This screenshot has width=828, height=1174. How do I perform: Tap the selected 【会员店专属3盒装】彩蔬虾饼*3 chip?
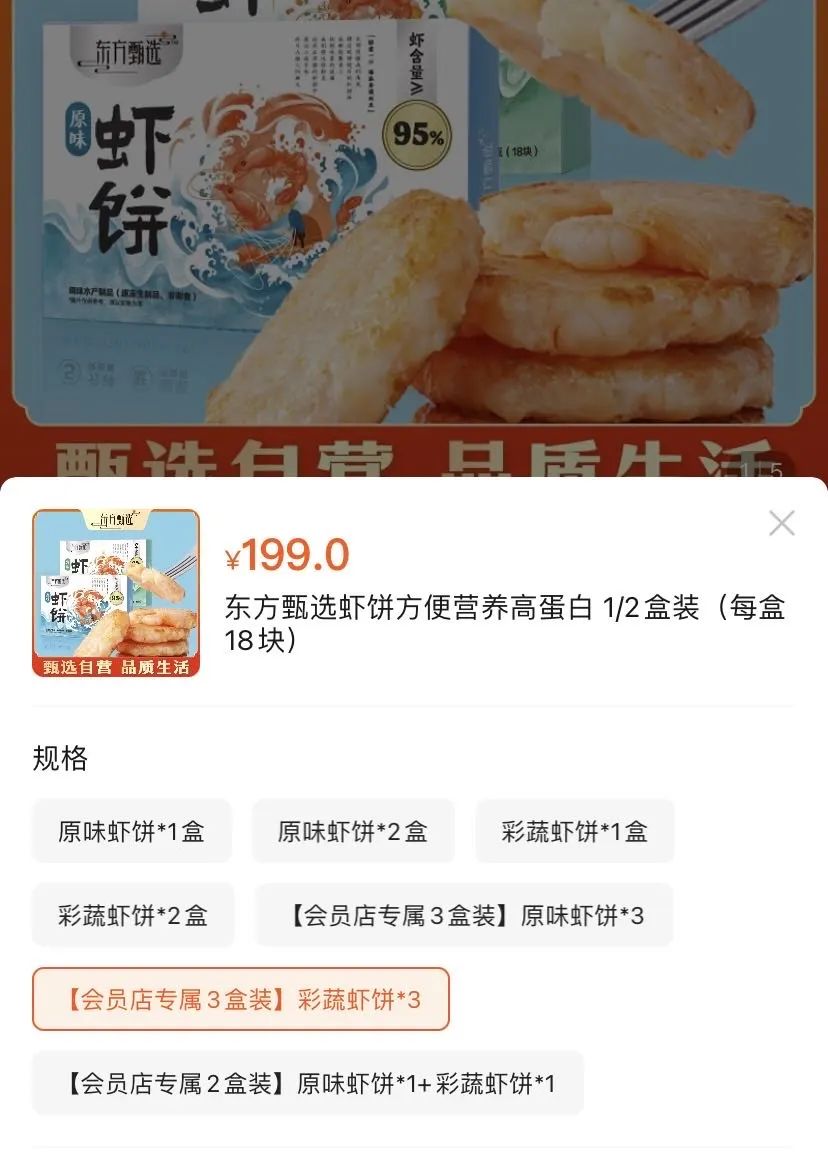pyautogui.click(x=241, y=998)
